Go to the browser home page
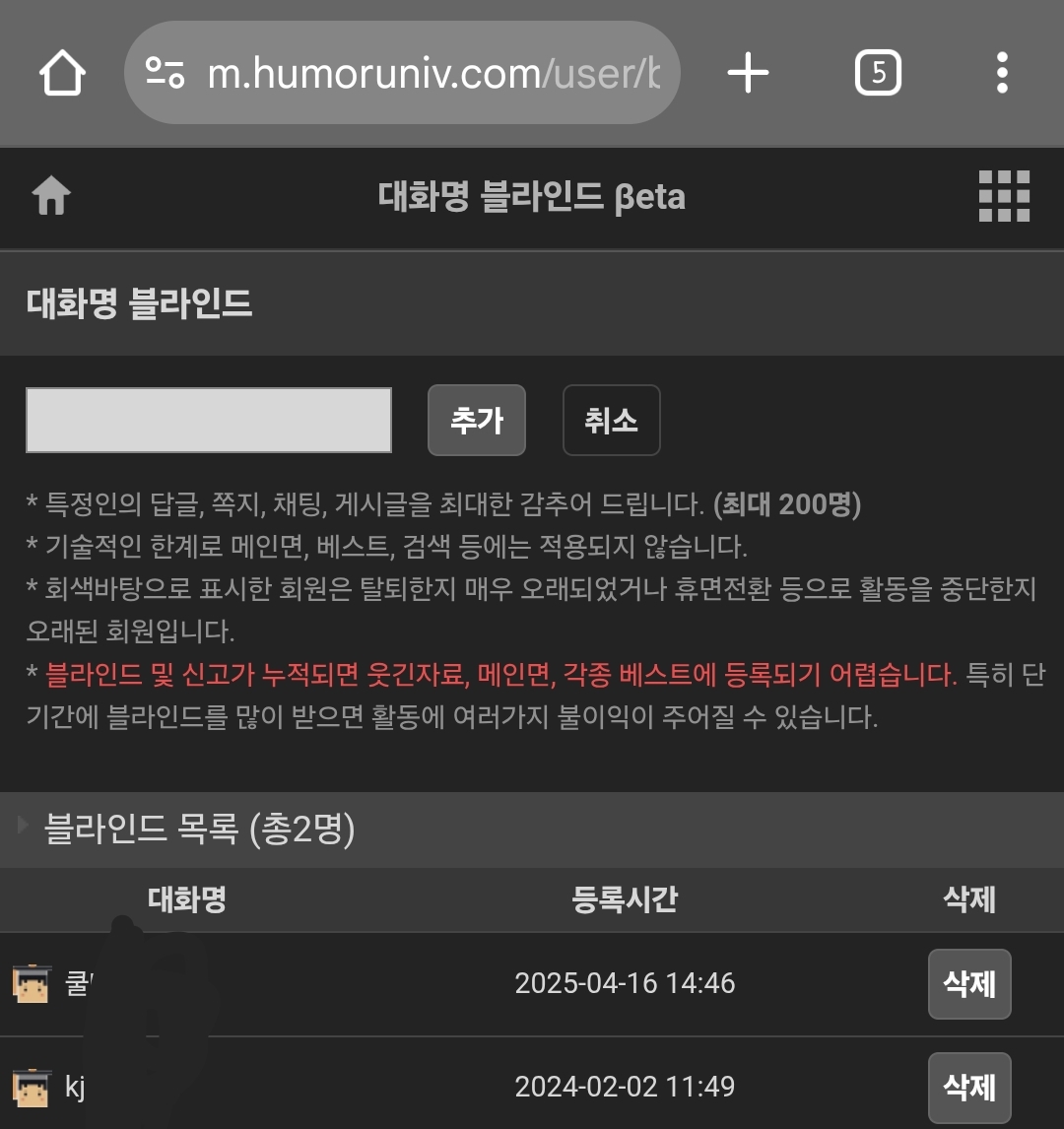The height and width of the screenshot is (1129, 1064). pos(62,73)
